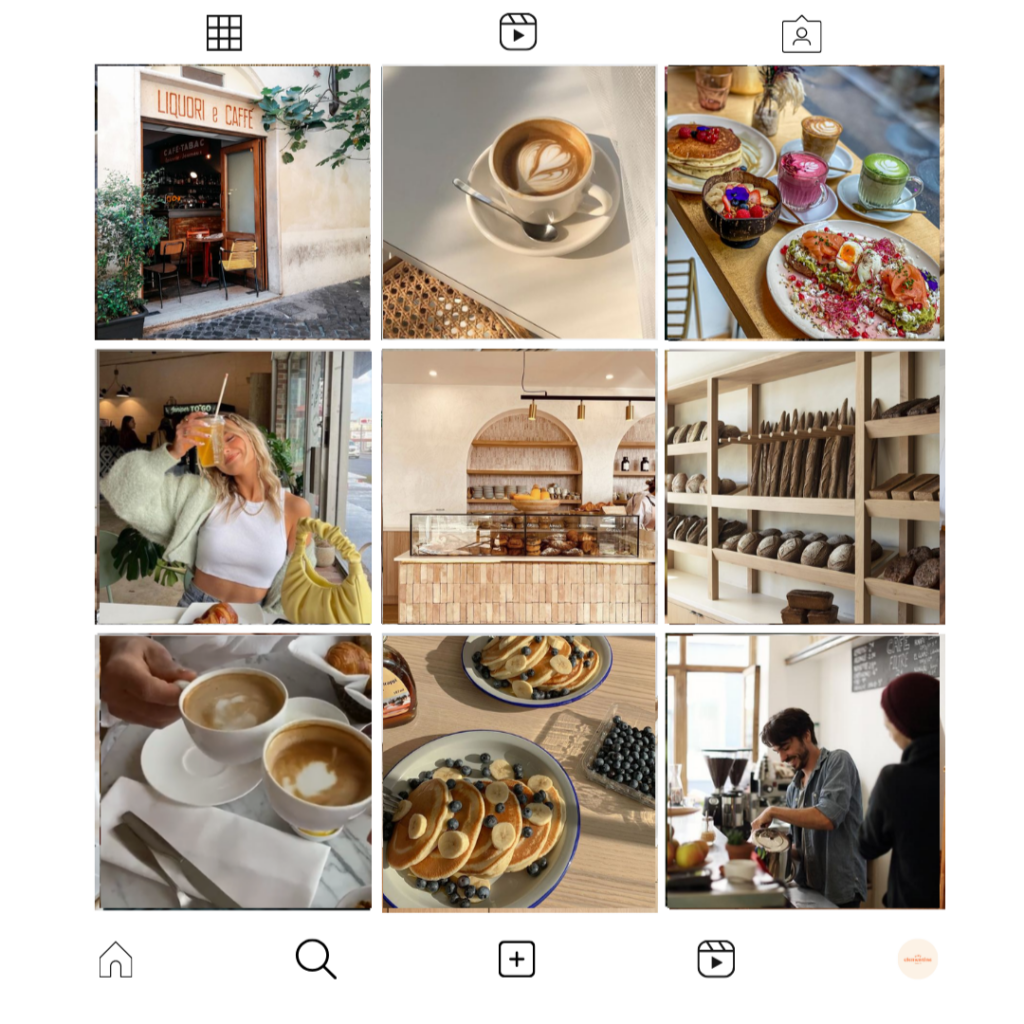Open the two cappuccino cups post

coord(233,771)
